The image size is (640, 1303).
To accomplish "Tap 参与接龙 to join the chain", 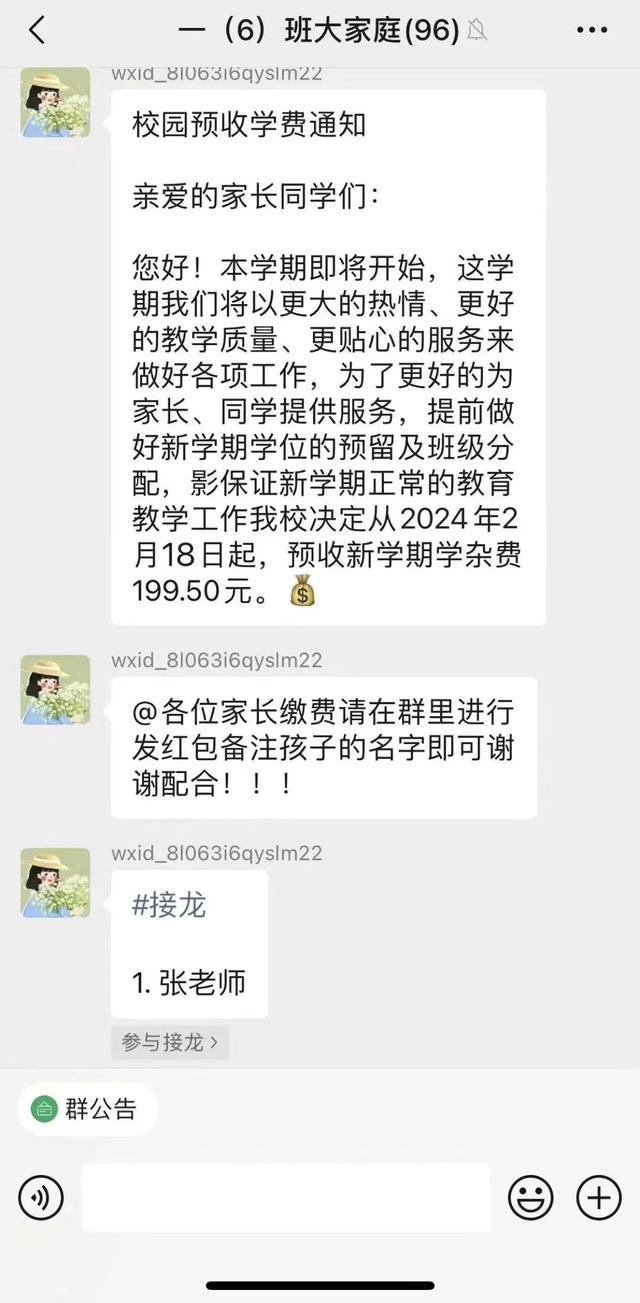I will click(x=170, y=1042).
